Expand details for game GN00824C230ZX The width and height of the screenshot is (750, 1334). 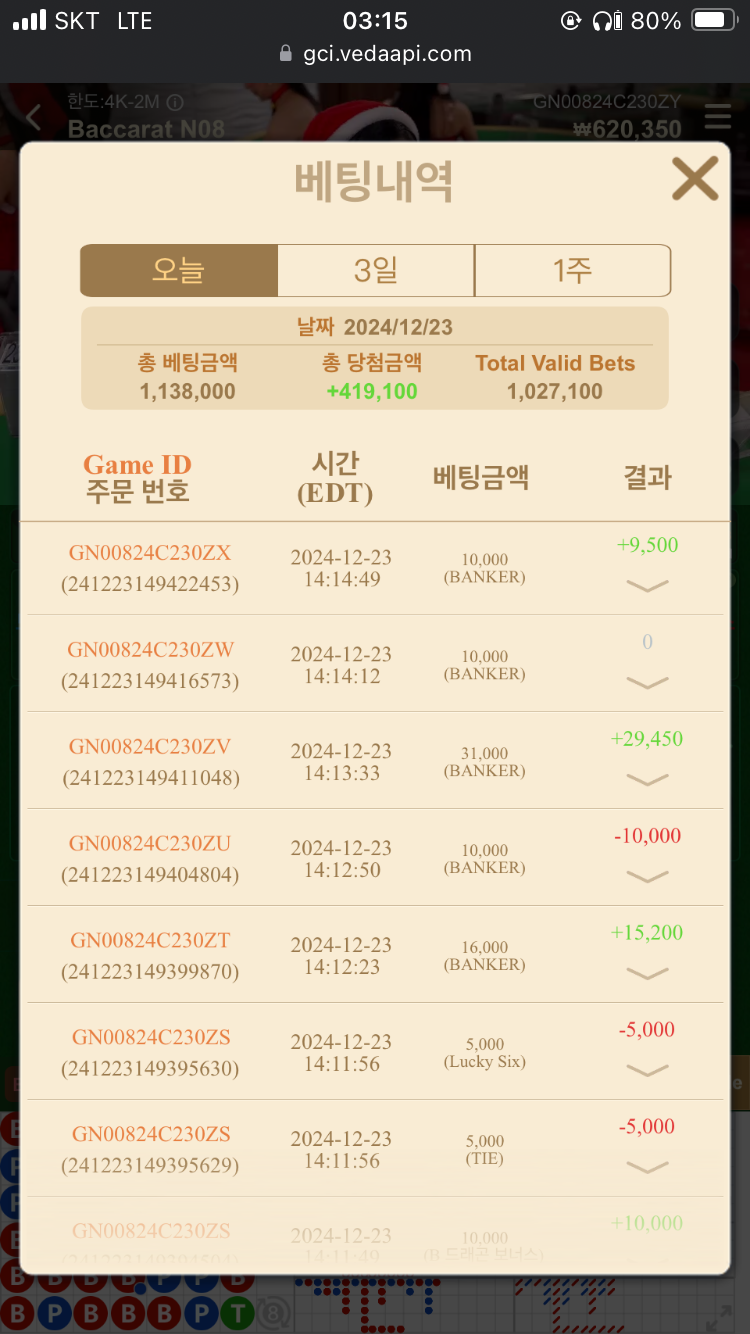(x=647, y=586)
